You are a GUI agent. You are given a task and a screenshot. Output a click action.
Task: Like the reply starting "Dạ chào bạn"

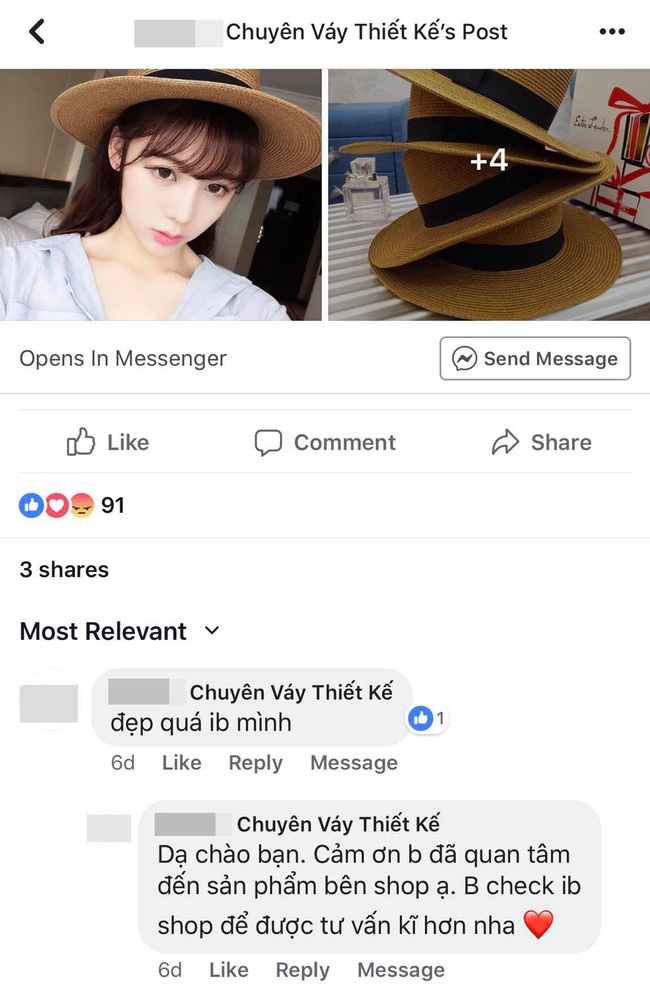[228, 970]
